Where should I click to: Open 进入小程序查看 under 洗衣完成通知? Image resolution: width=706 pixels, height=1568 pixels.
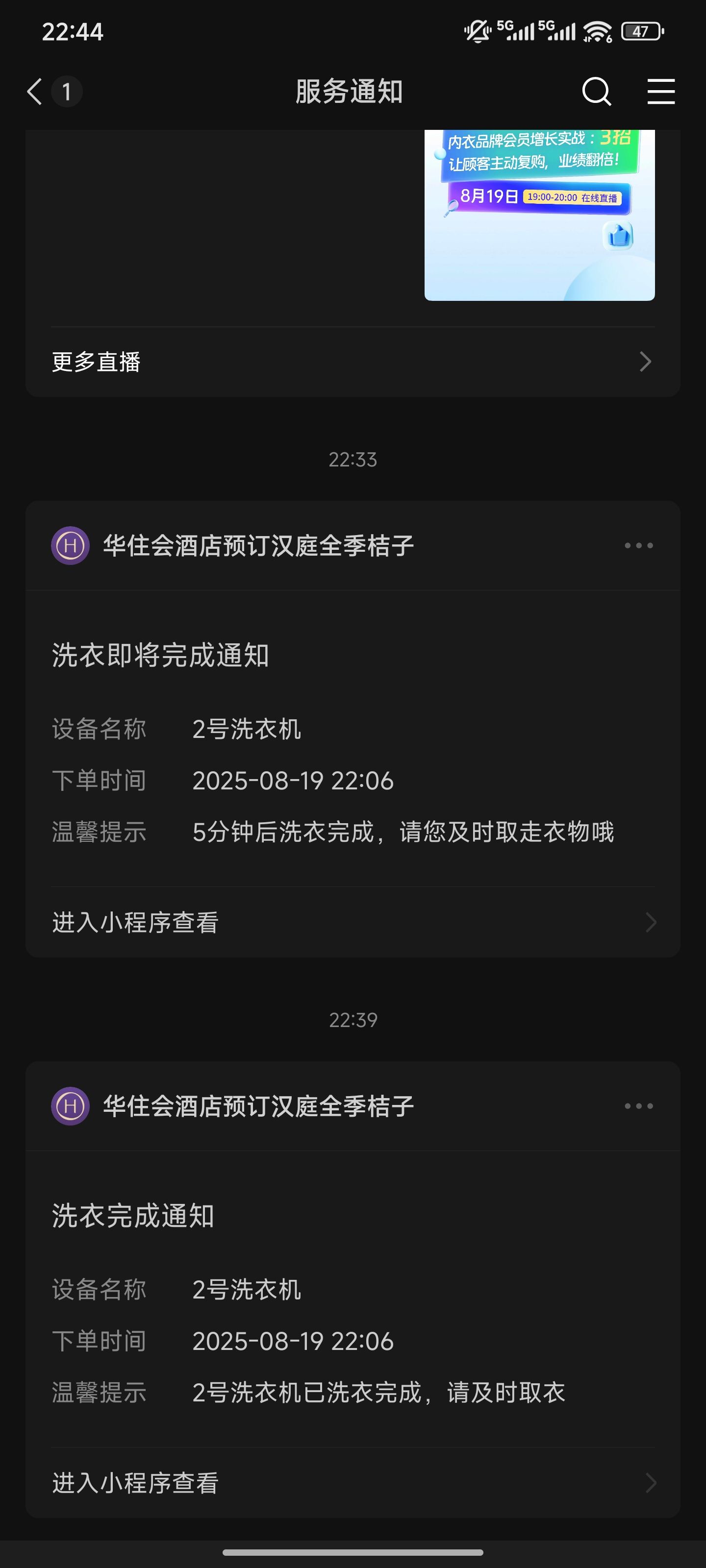(x=353, y=1483)
